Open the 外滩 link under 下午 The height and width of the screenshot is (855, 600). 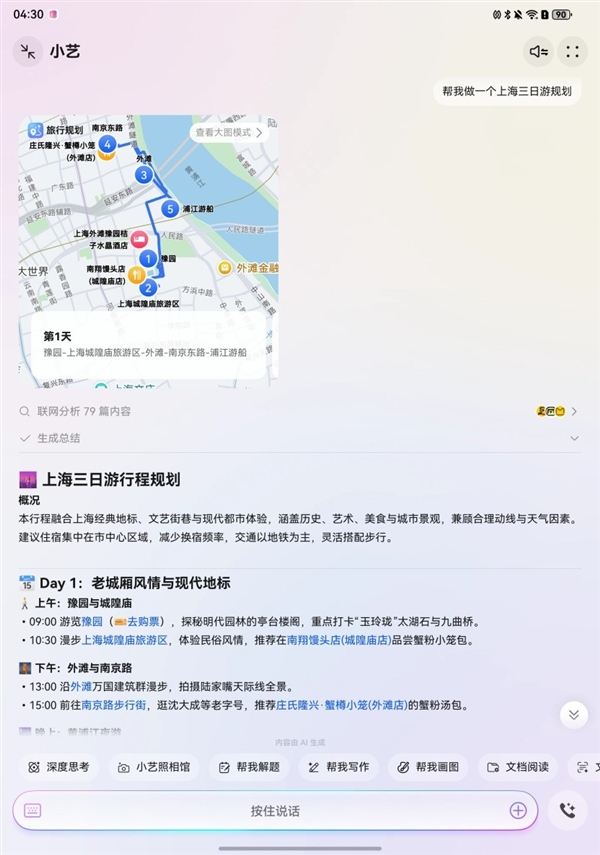pos(80,687)
